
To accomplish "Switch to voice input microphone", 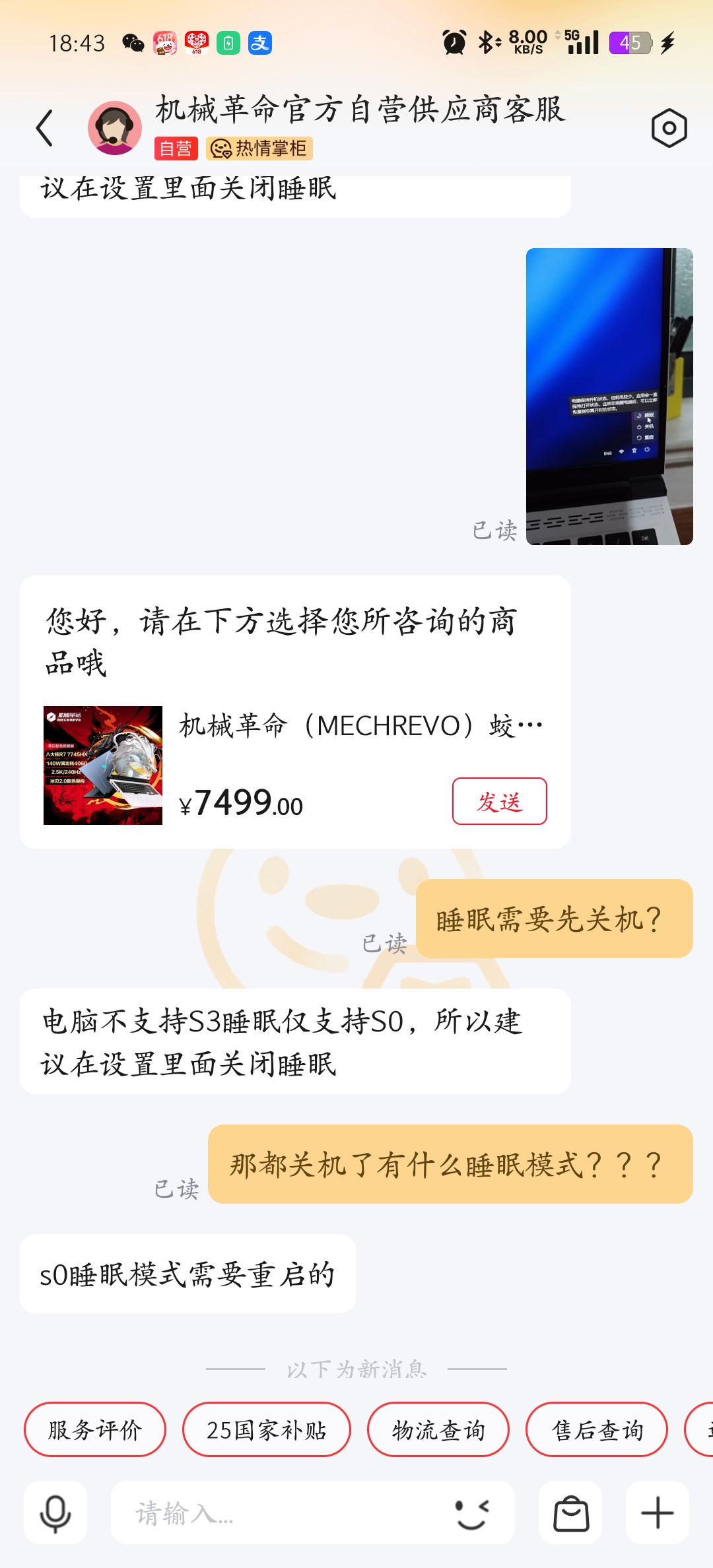I will (55, 1513).
